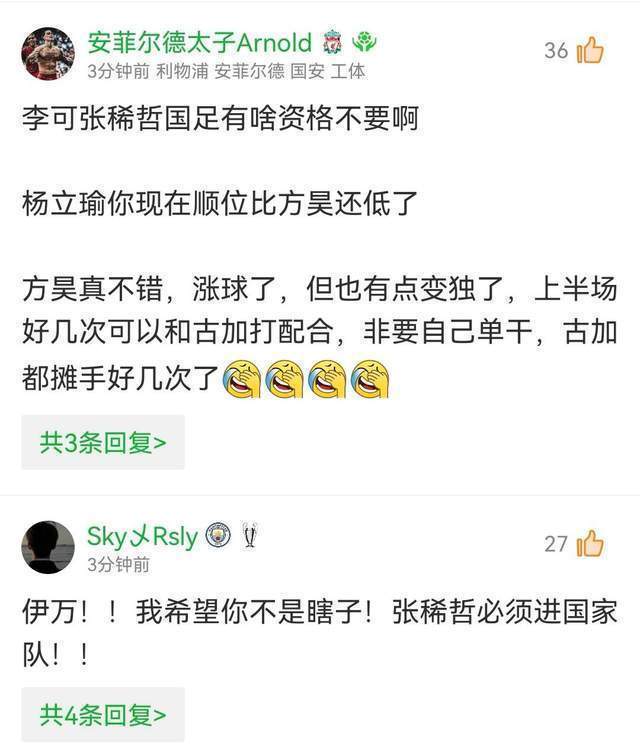
Task: Open username 安菲尔德太子Arnold
Action: click(x=199, y=43)
